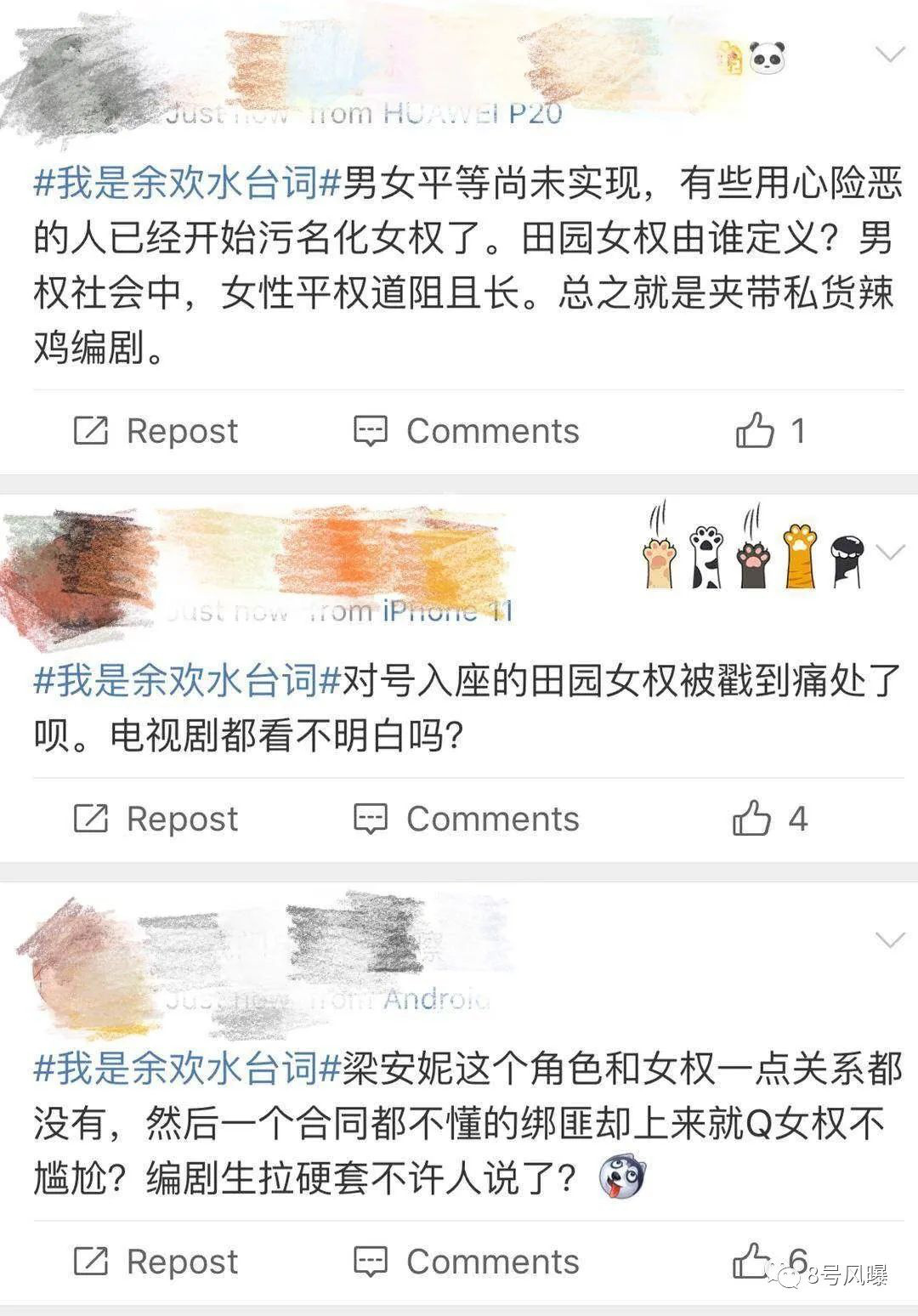
Task: Like the post about 梁安妮
Action: (752, 1260)
